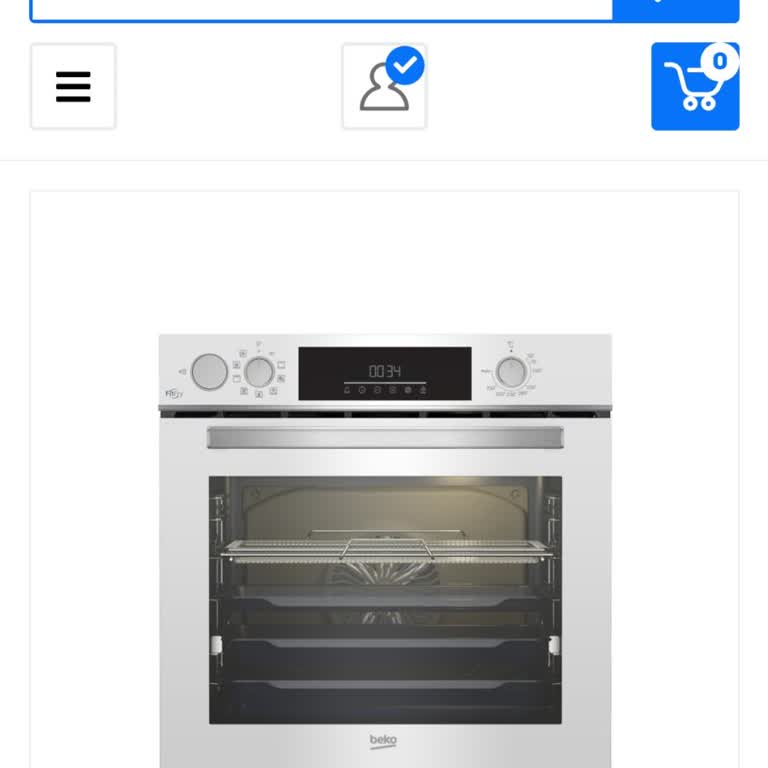Open the hamburger menu
The image size is (768, 768).
73,87
